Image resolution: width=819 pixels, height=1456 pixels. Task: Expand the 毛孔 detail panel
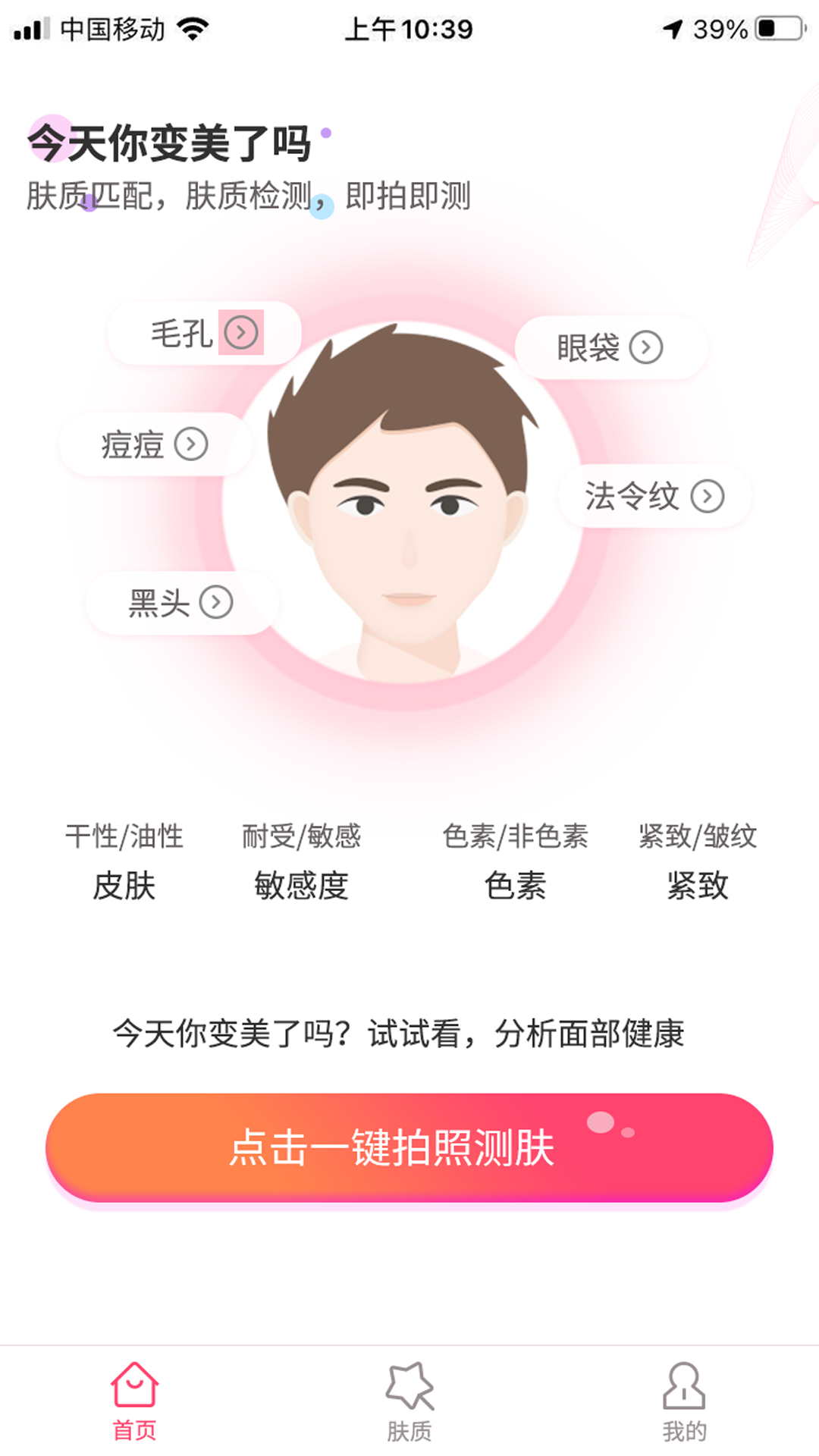coord(201,332)
